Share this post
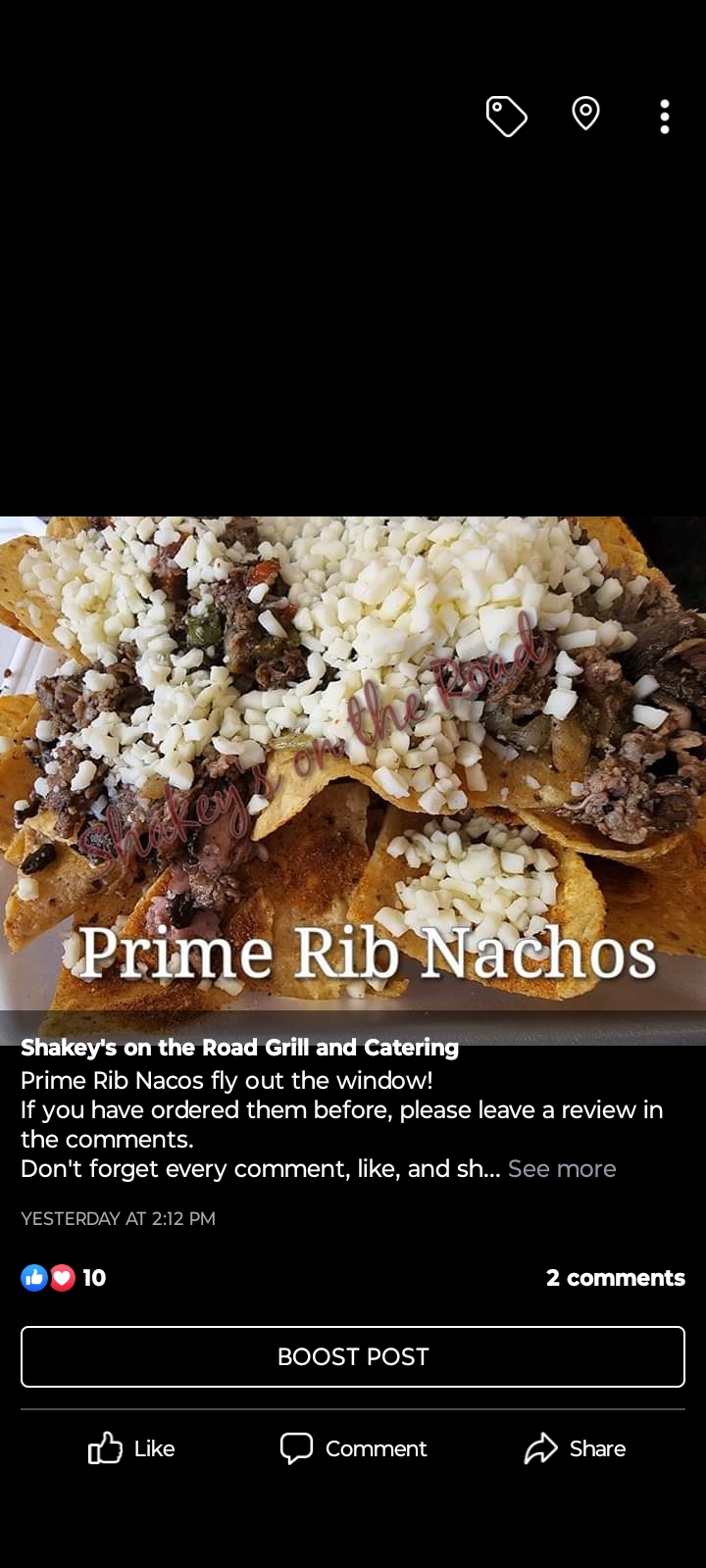 [x=575, y=1448]
